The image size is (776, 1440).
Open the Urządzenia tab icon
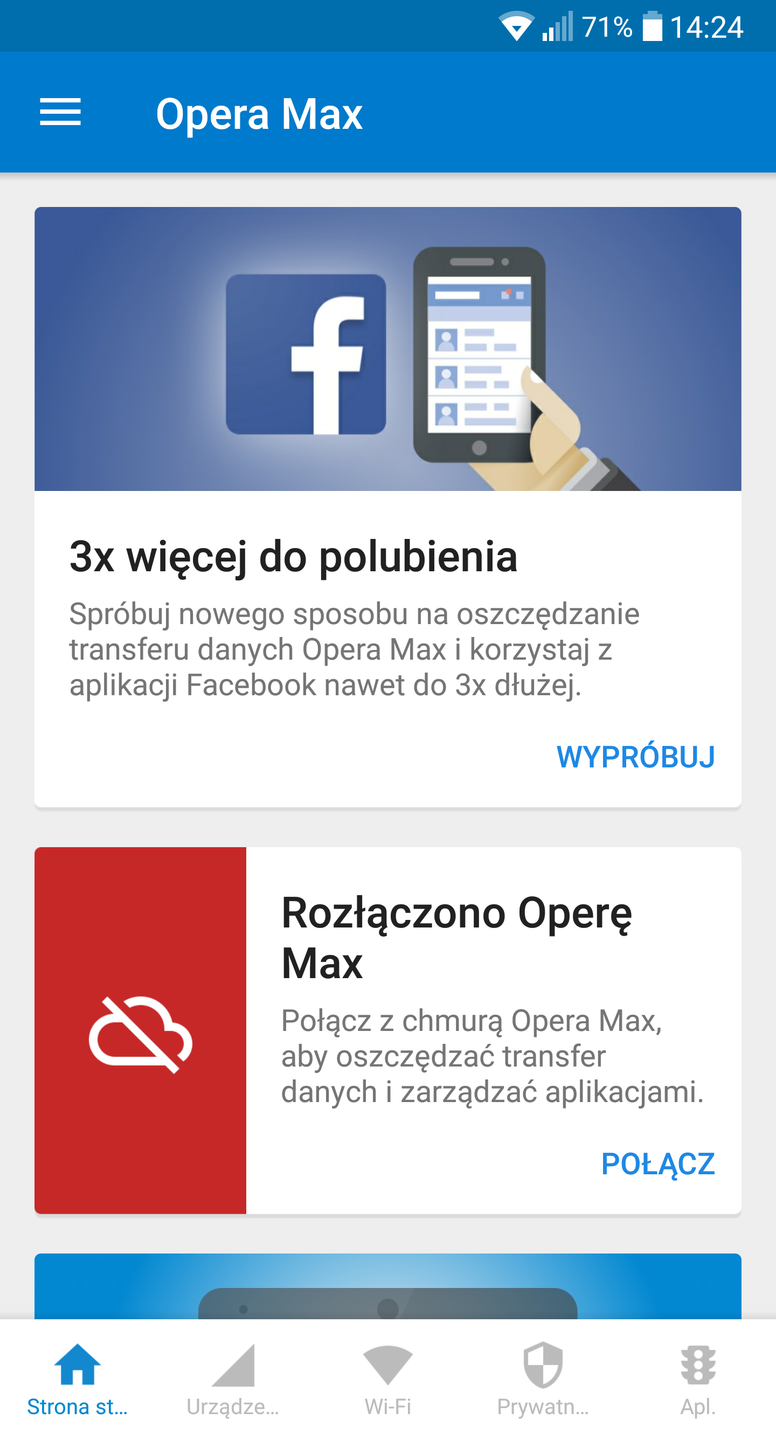click(x=232, y=1365)
